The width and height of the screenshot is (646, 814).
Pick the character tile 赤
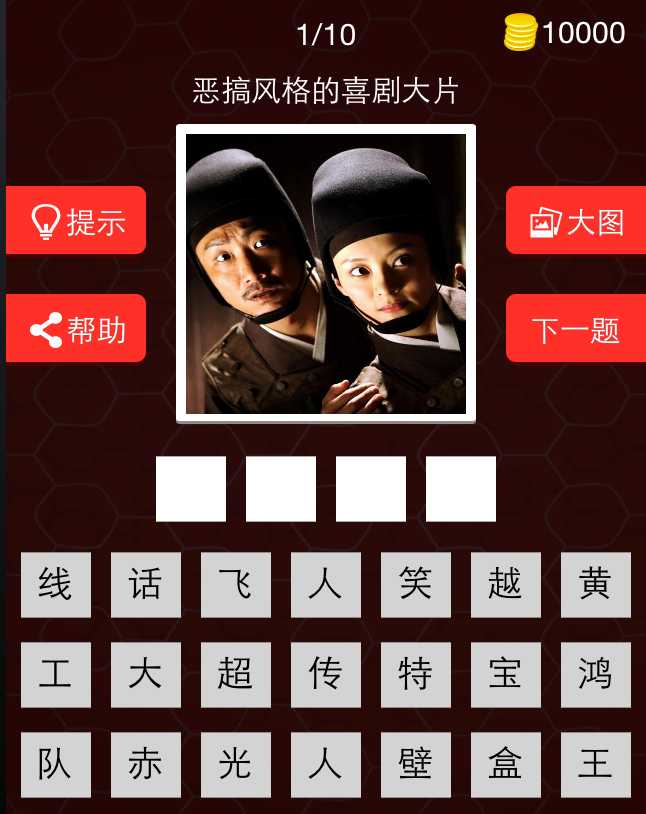click(x=146, y=764)
